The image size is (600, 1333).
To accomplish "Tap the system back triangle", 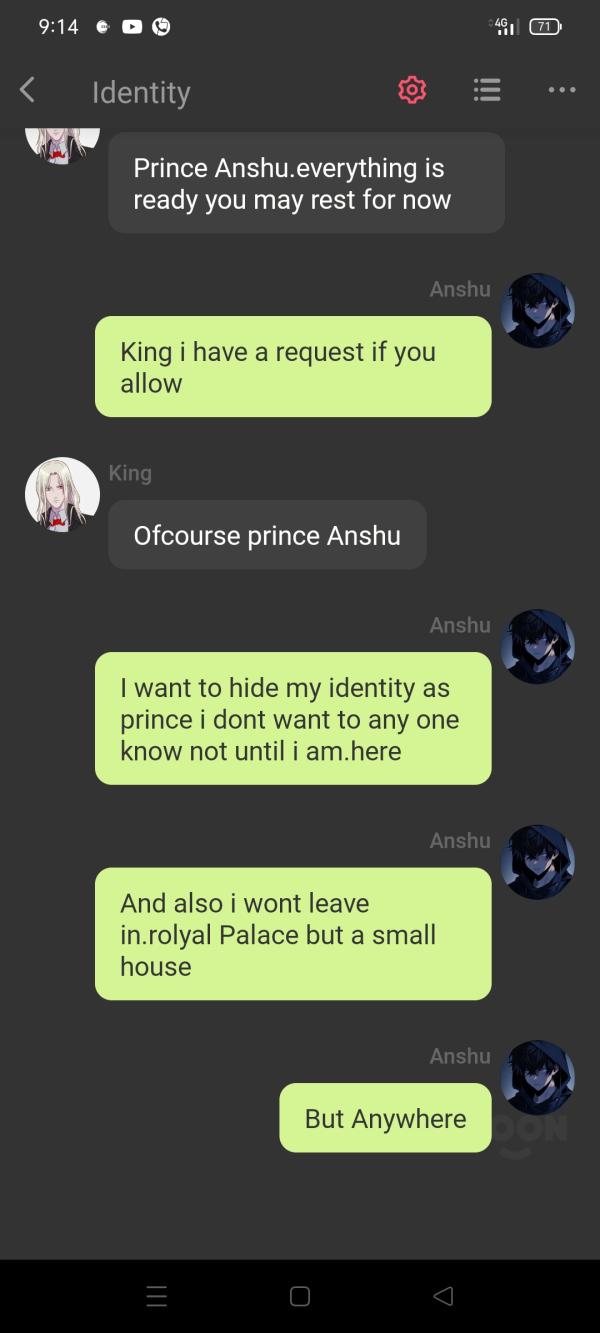I will coord(443,1296).
